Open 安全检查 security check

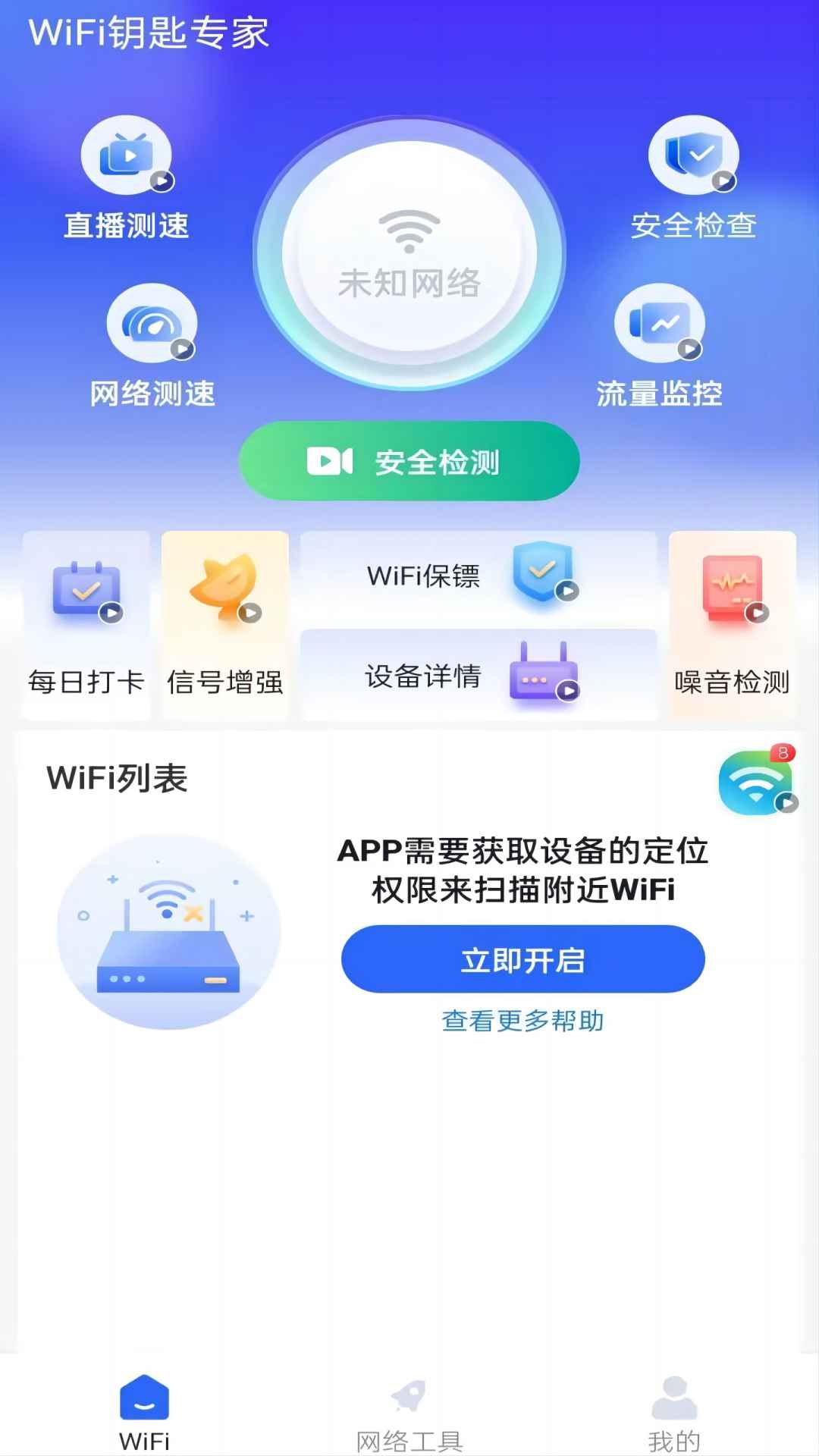point(693,179)
